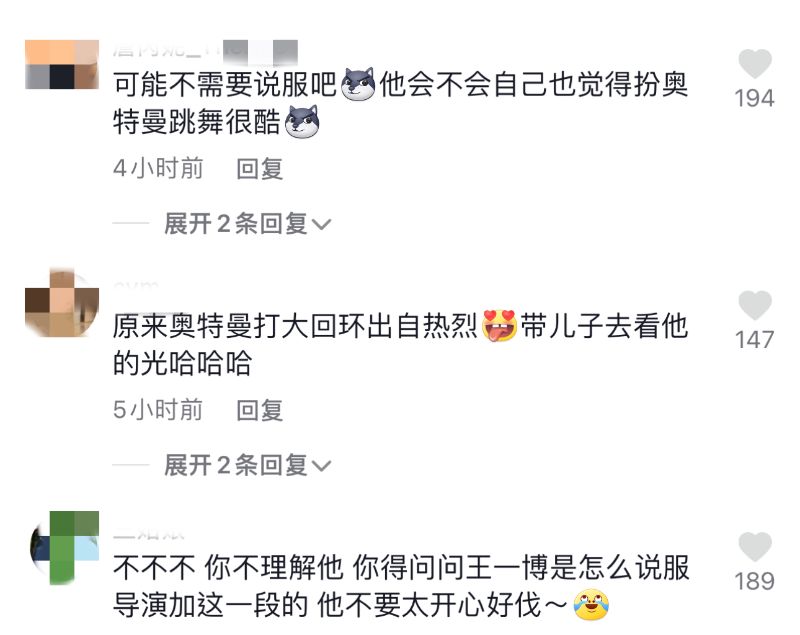Like the comment with 189 likes
800x635 pixels.
click(x=755, y=547)
